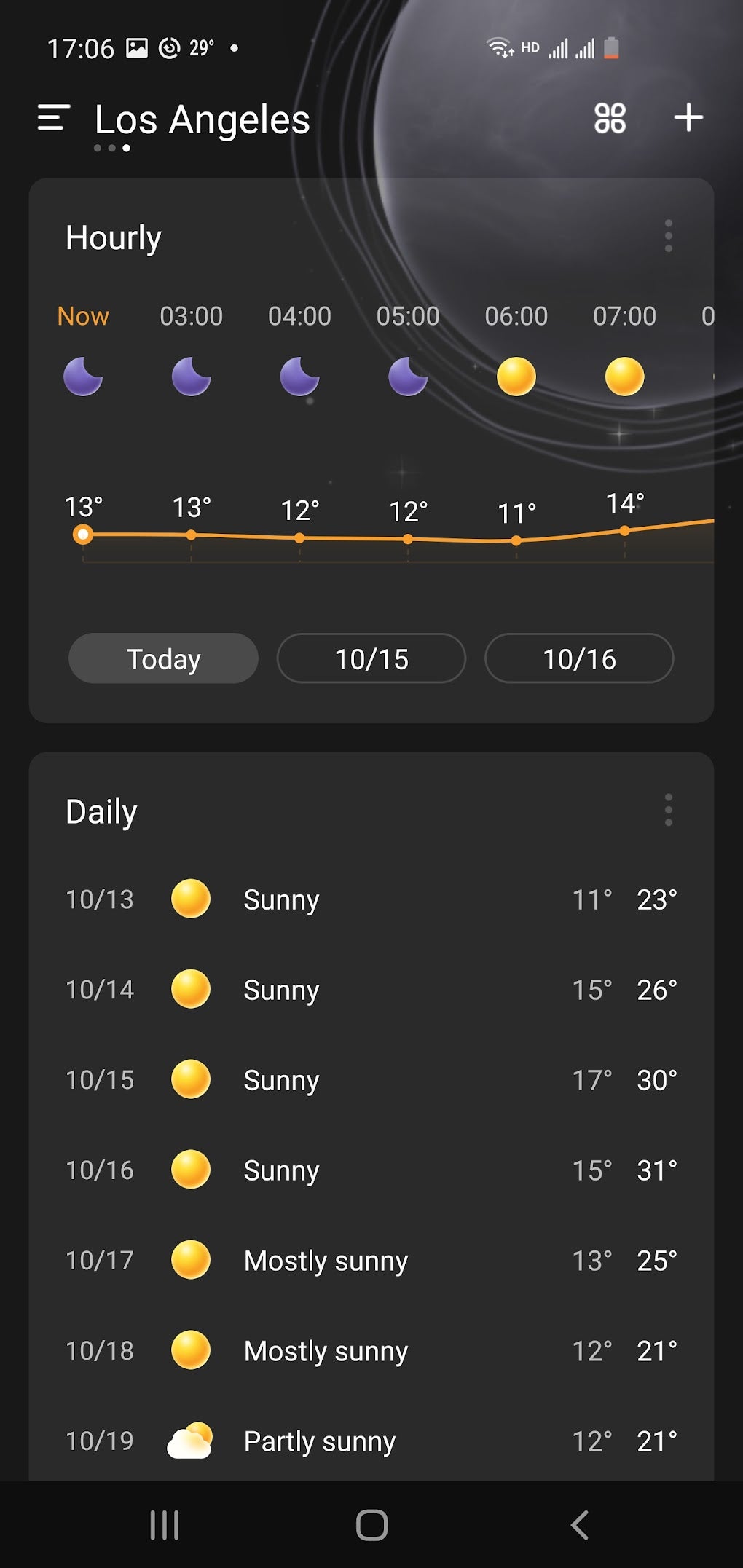Screen dimensions: 743x1568
Task: Add a new city with plus icon
Action: tap(688, 117)
